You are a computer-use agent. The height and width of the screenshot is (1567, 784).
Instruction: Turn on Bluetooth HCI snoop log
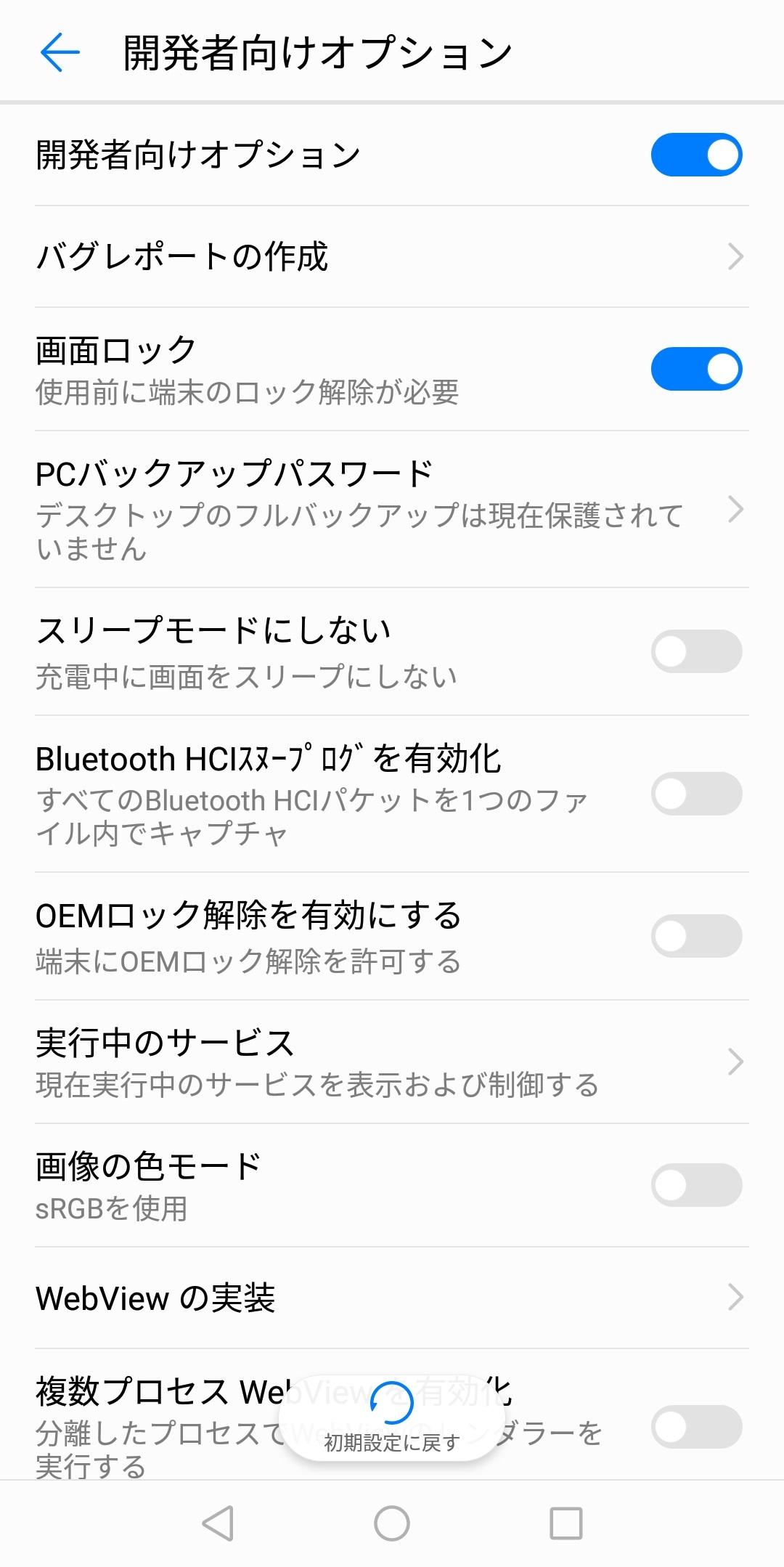(x=695, y=794)
